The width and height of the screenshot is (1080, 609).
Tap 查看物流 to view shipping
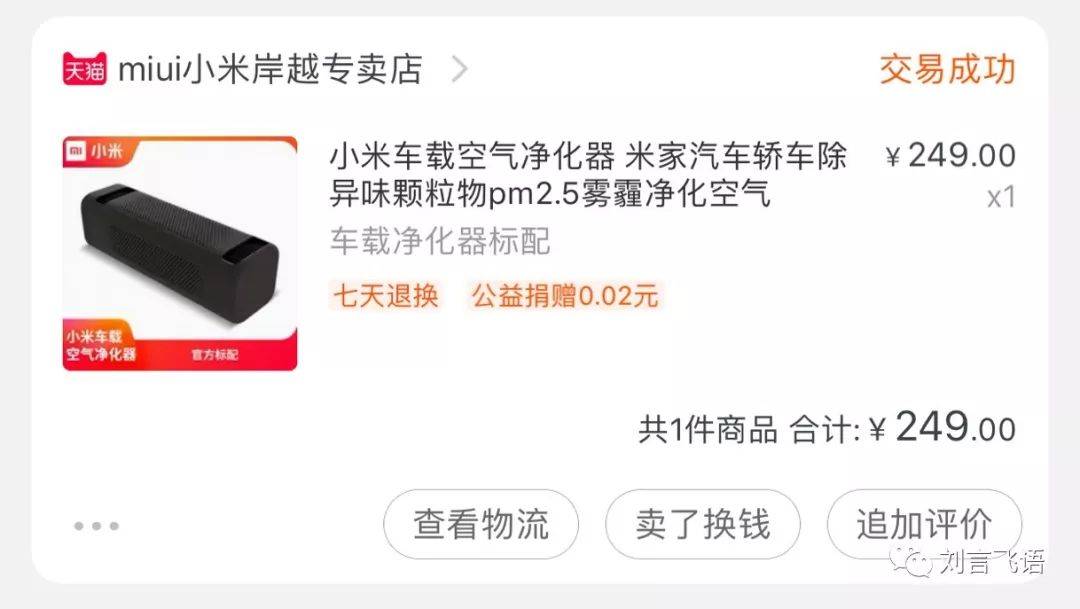tap(481, 525)
